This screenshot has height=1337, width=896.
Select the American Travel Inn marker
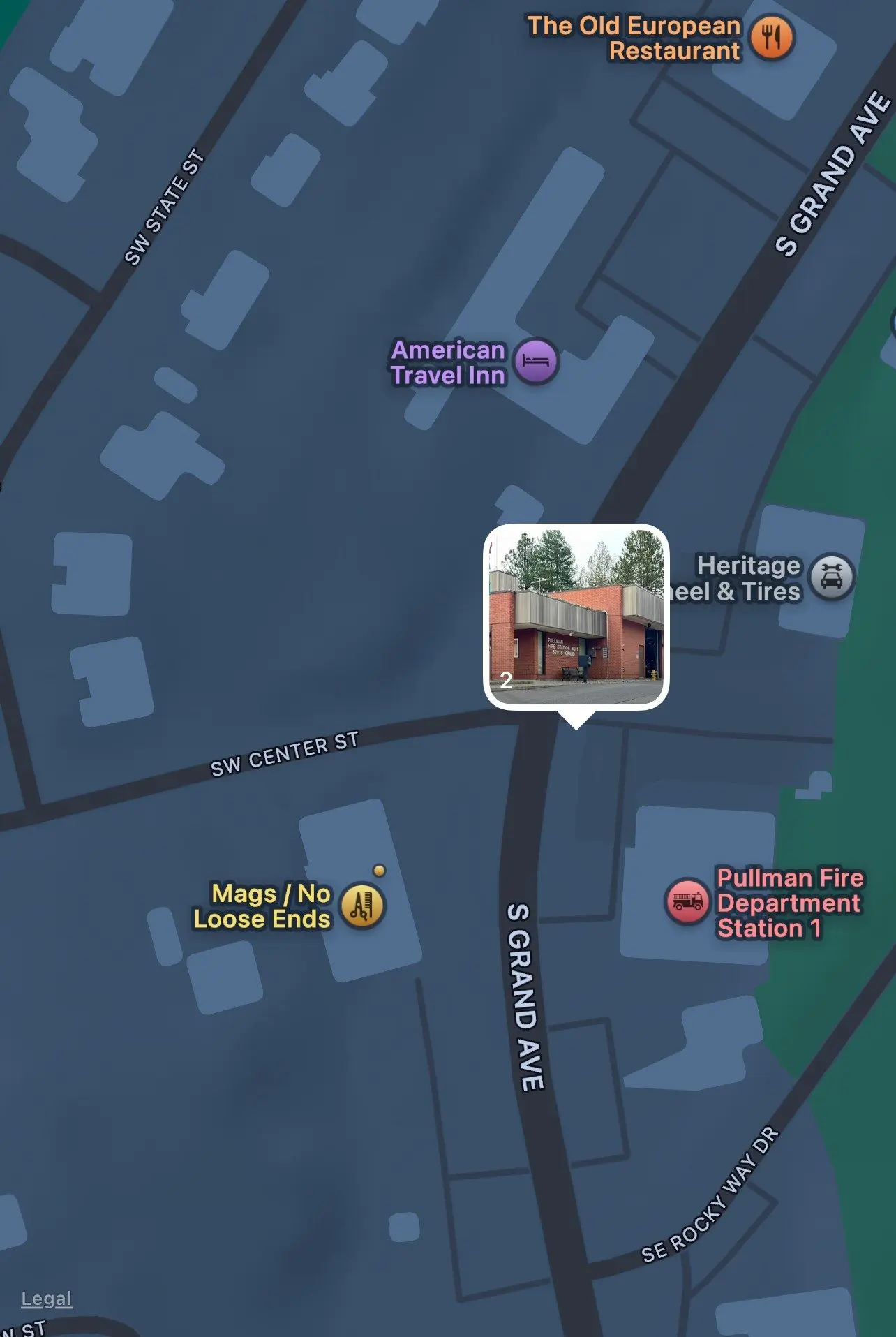[536, 362]
